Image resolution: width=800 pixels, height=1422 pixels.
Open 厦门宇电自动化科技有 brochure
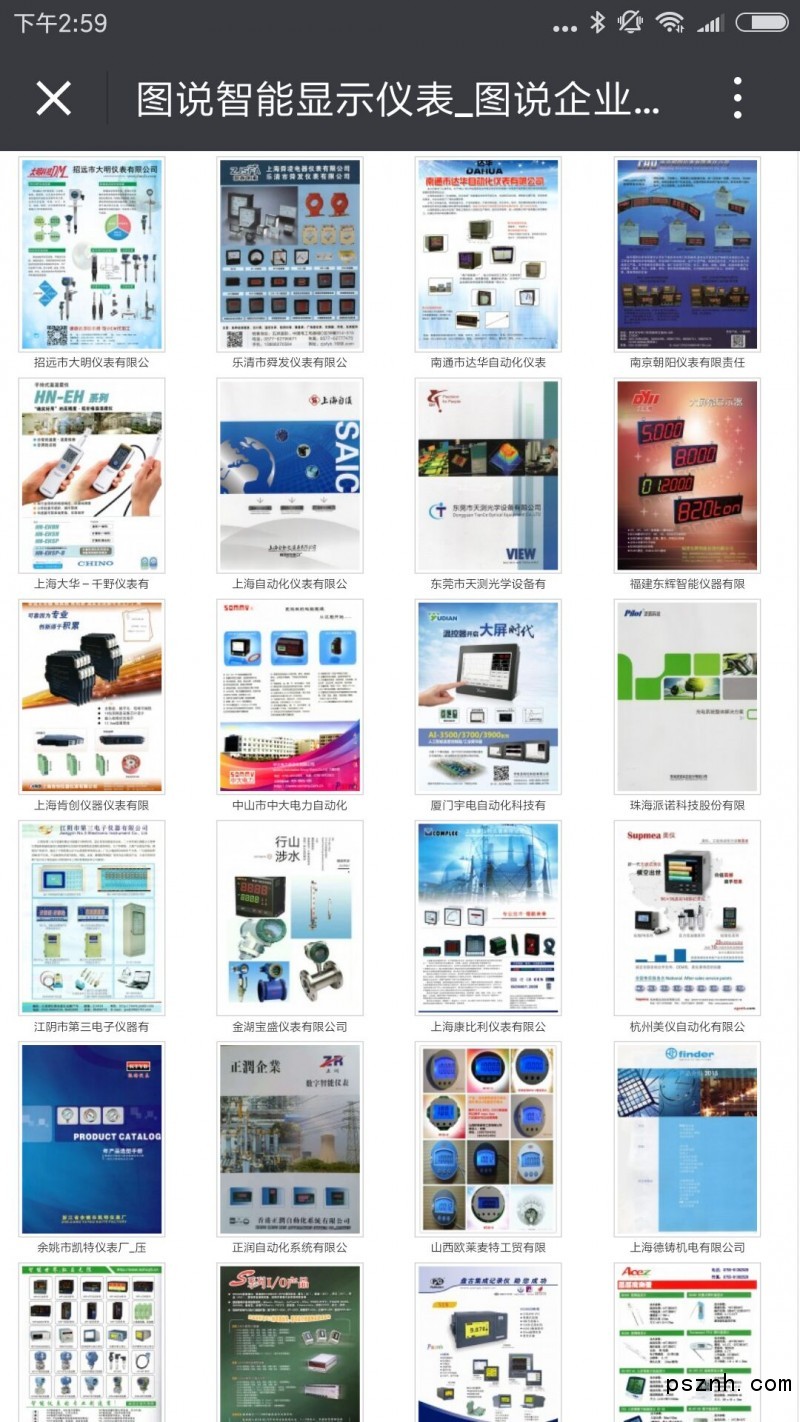coord(488,696)
